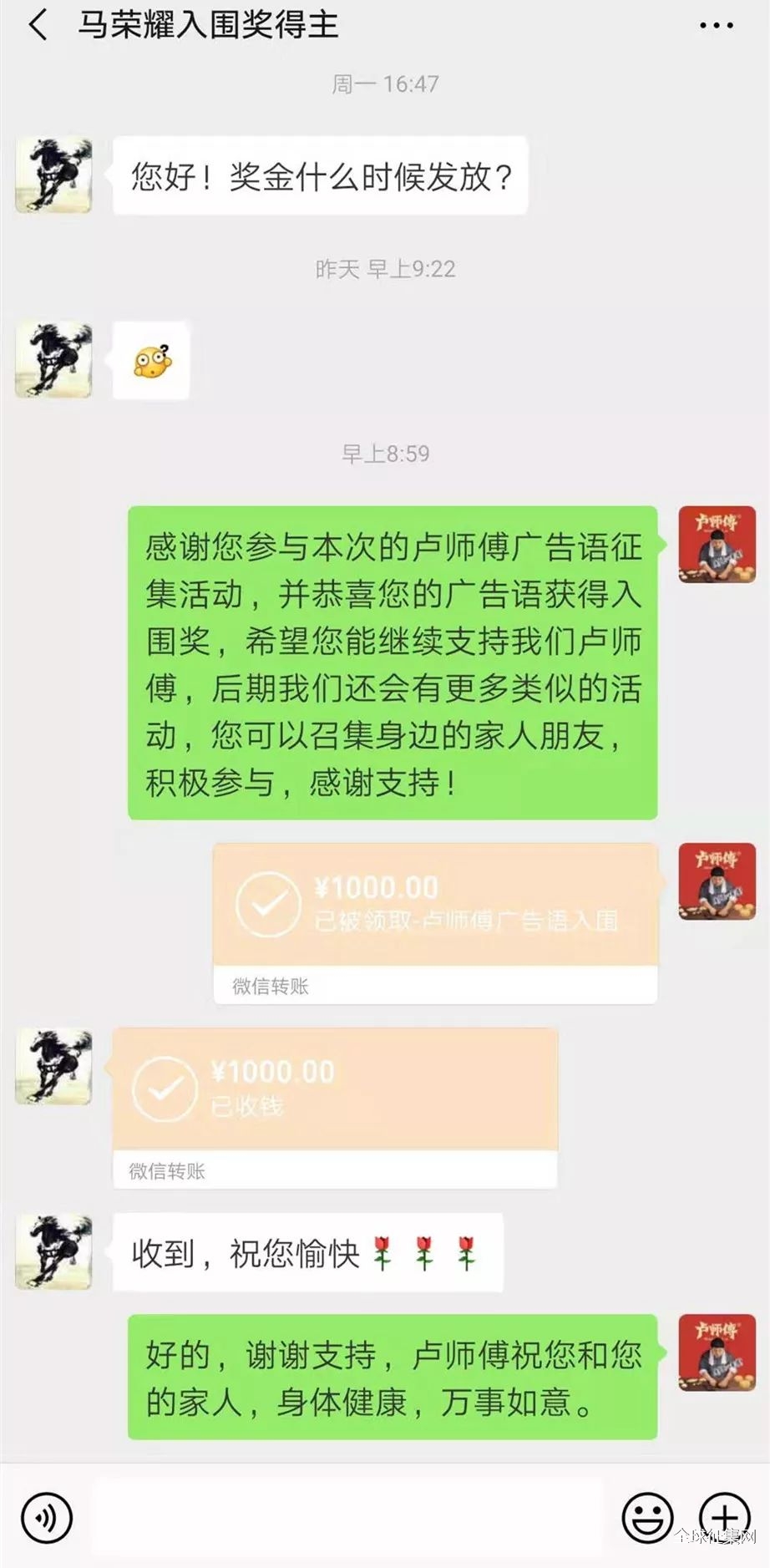Open the ¥1000.00 transfer marked 已被领取
Image resolution: width=770 pixels, height=1568 pixels.
[434, 906]
